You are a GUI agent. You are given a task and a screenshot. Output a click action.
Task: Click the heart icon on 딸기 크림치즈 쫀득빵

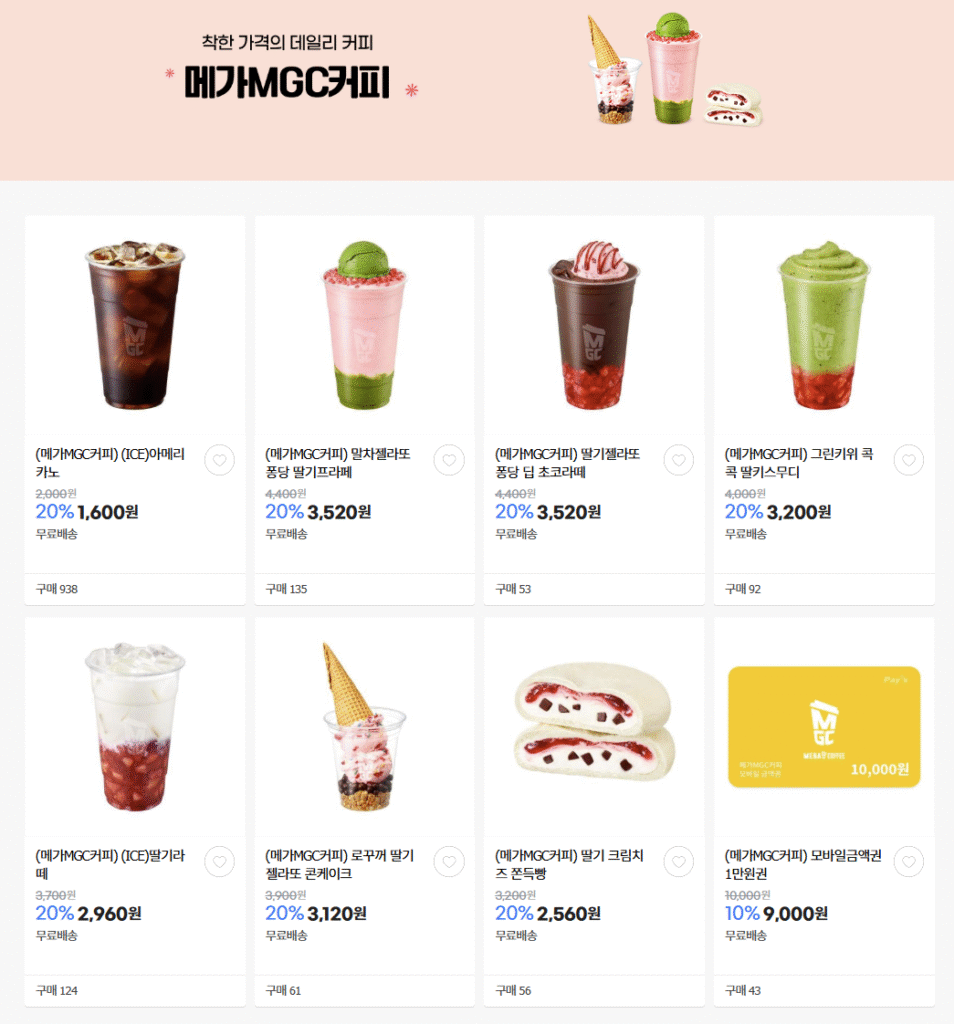click(679, 861)
